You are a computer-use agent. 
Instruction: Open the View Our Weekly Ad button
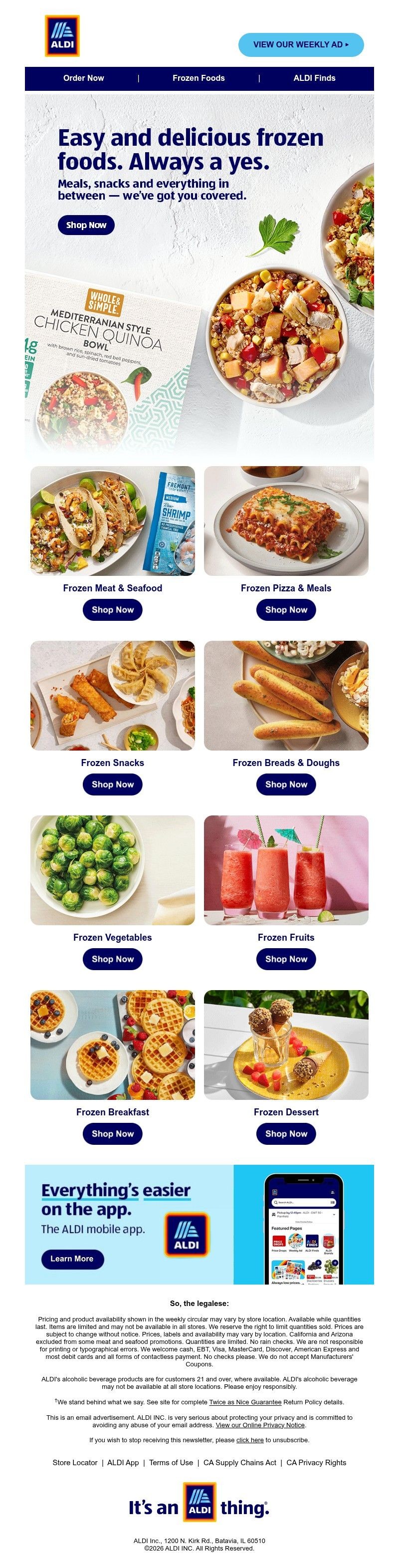[300, 44]
